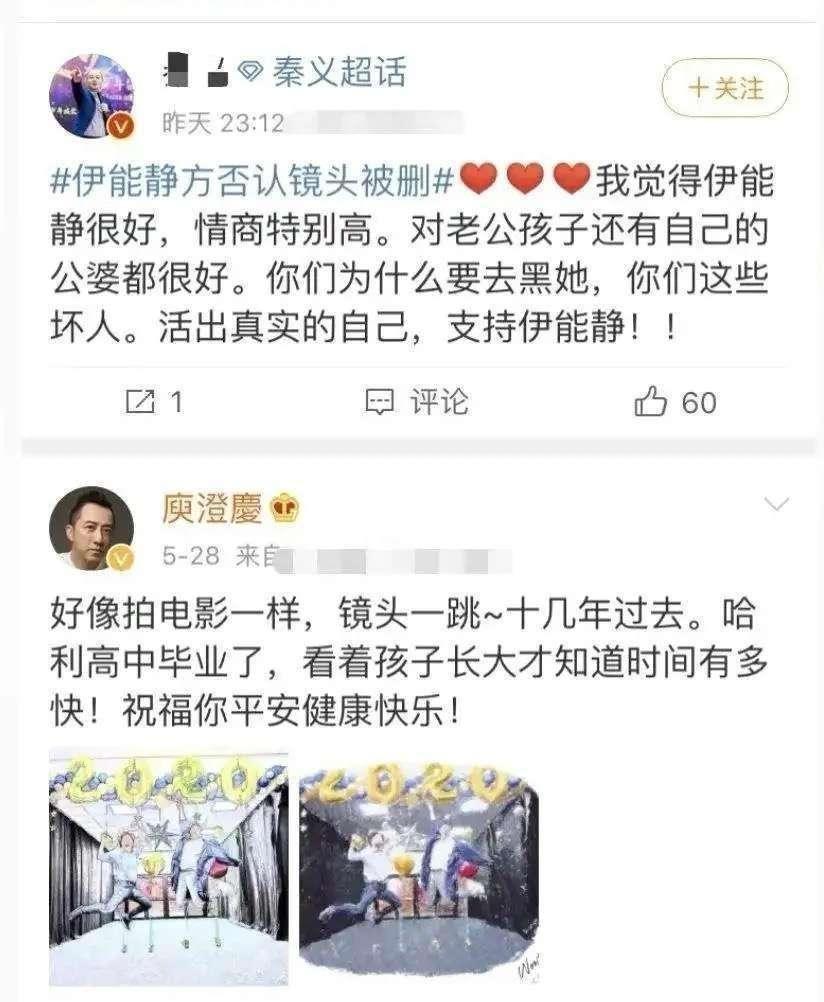Tap the V verification badge on 庾澄慶's avatar
Viewport: 824px width, 1002px height.
pos(120,558)
